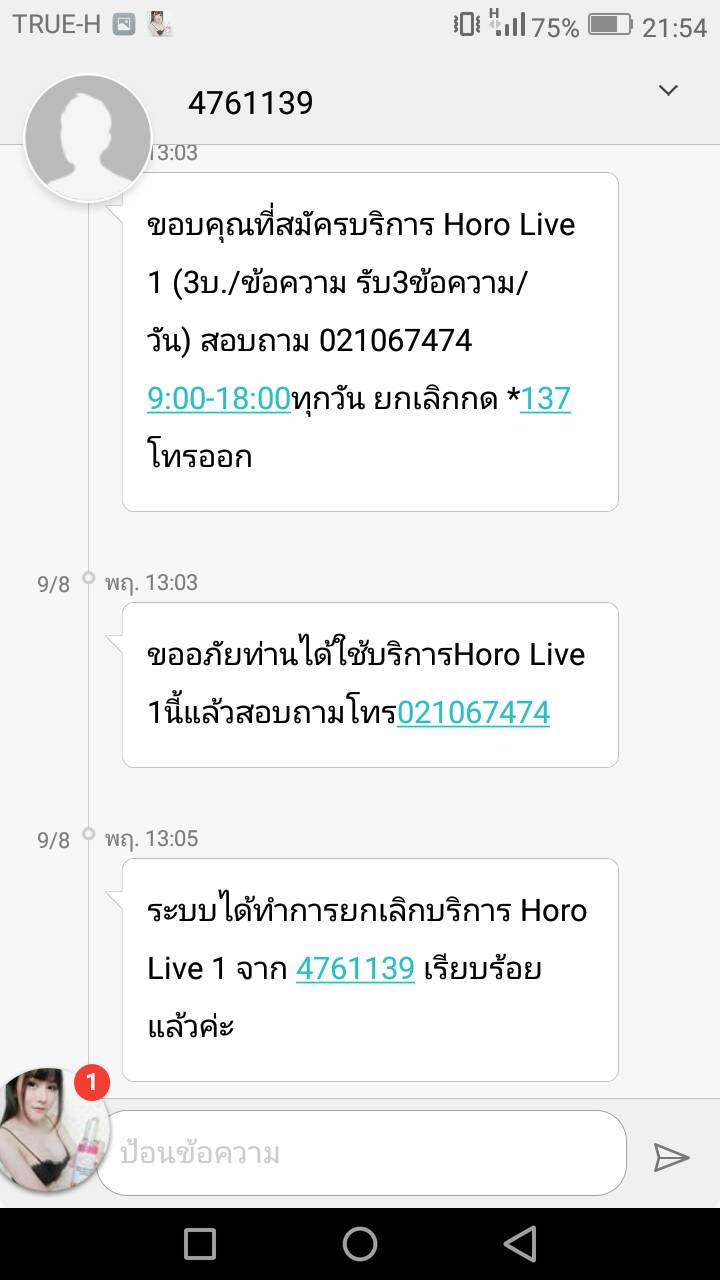Open the linked number 4761139
Viewport: 720px width, 1280px height.
coord(355,969)
